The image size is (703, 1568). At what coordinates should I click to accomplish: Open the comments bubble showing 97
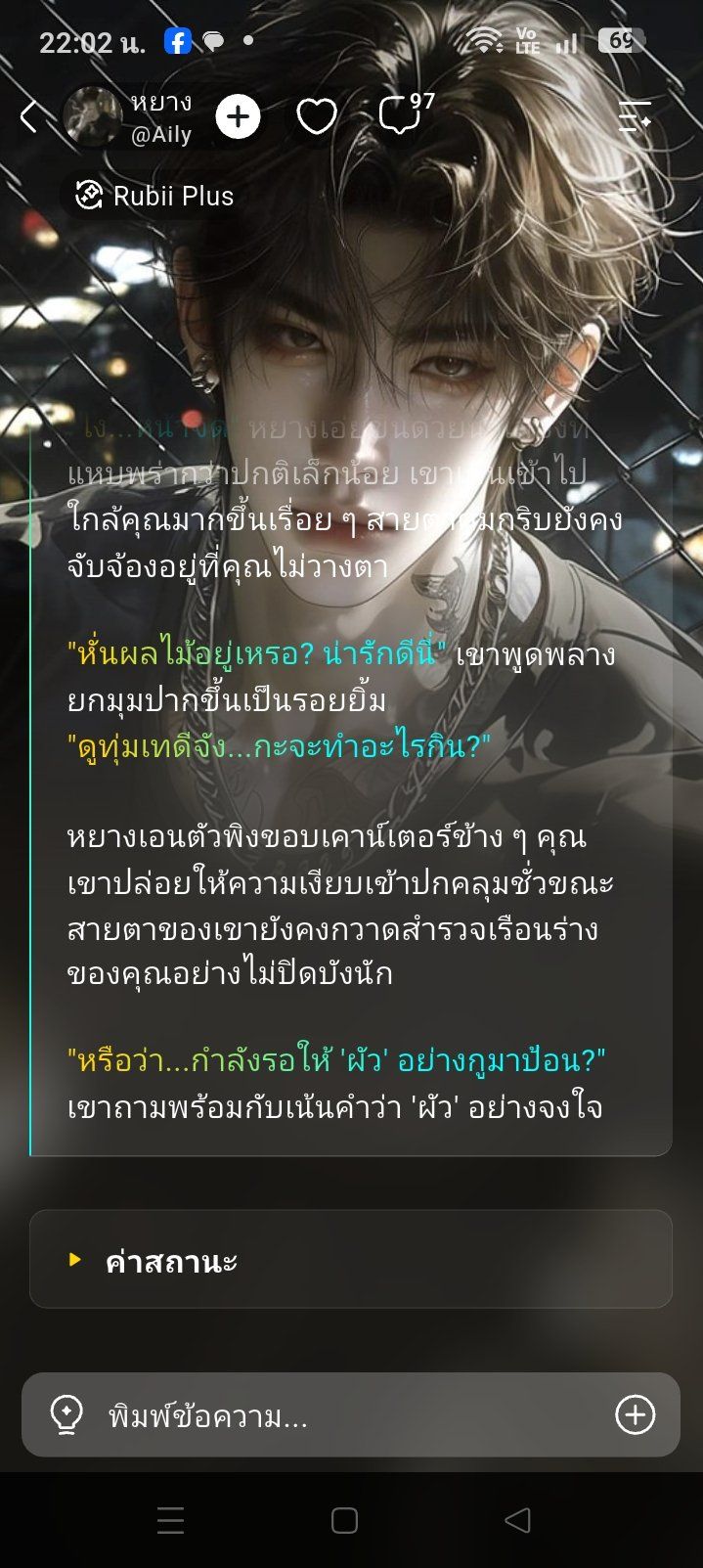(x=403, y=114)
